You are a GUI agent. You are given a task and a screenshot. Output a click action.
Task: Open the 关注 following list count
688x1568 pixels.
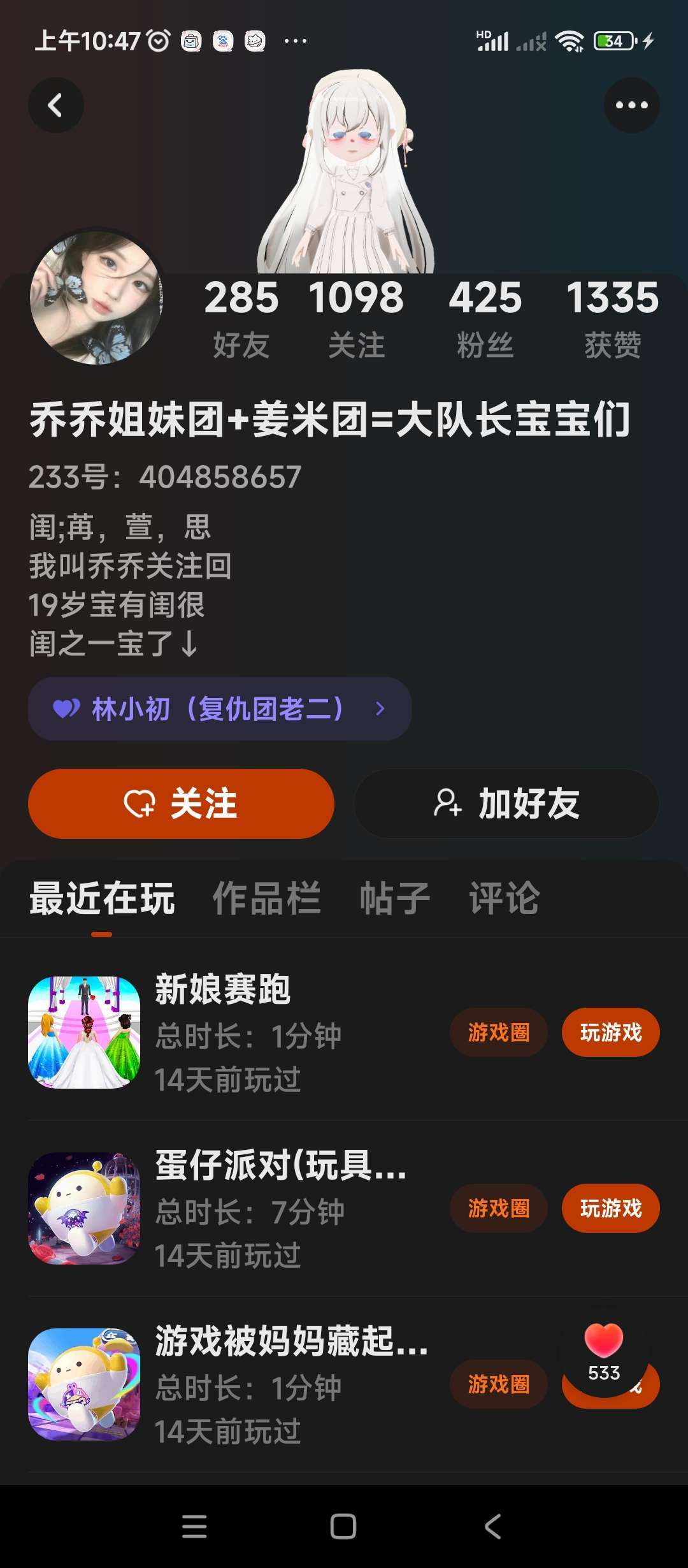point(356,319)
